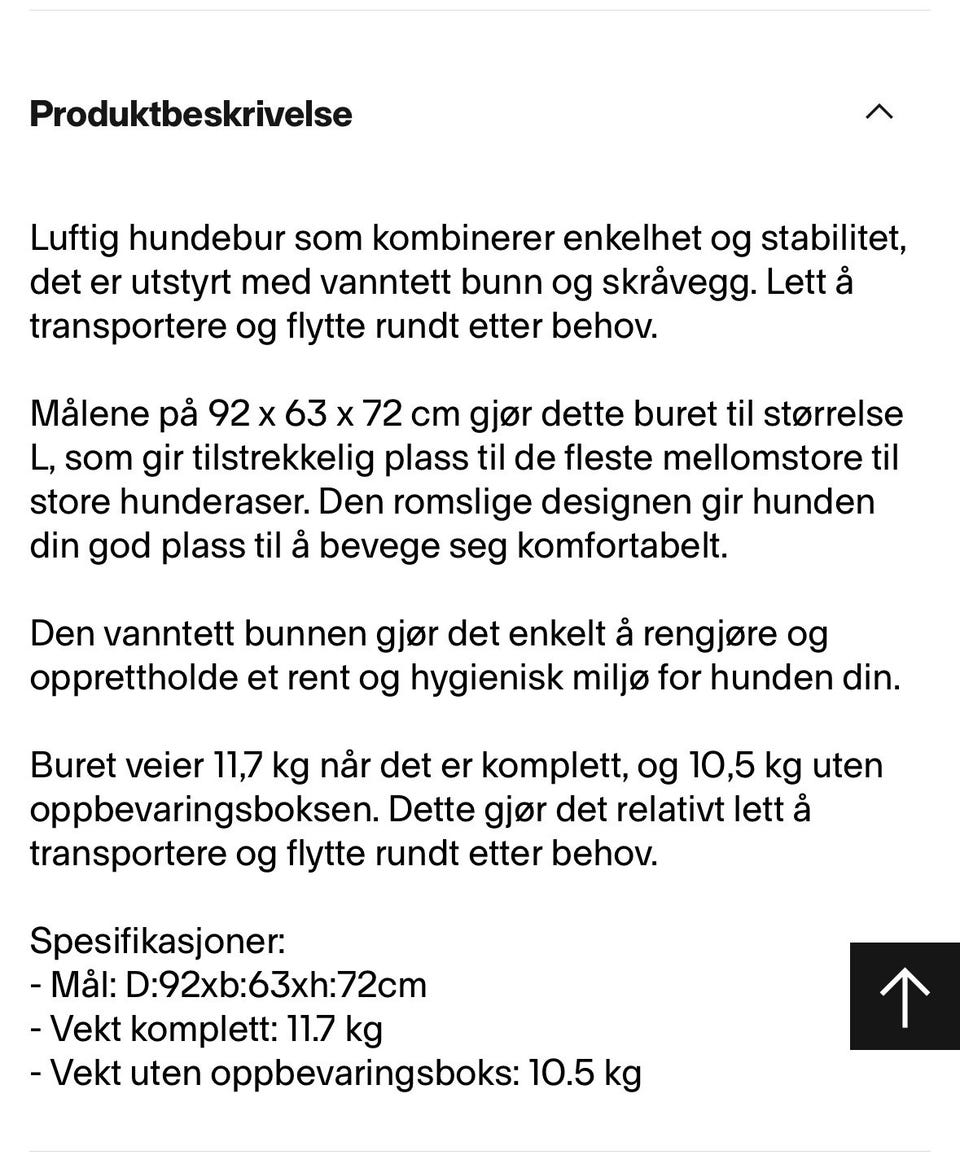Click the vertical line in the top-left corner
Image resolution: width=960 pixels, height=1168 pixels.
[30, 10]
